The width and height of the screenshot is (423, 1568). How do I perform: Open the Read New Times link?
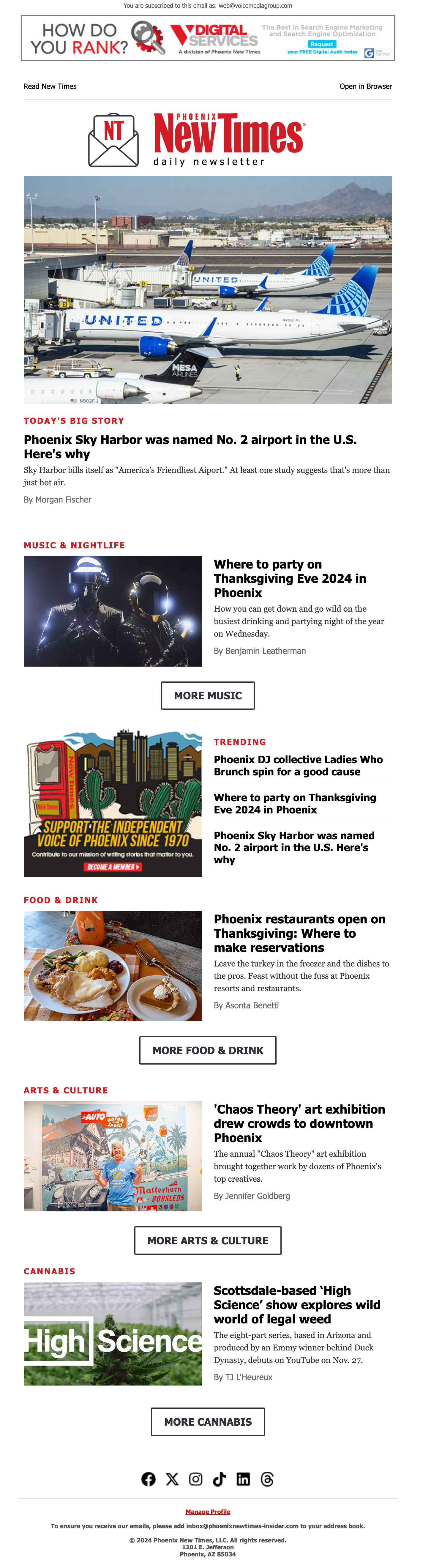[x=50, y=86]
